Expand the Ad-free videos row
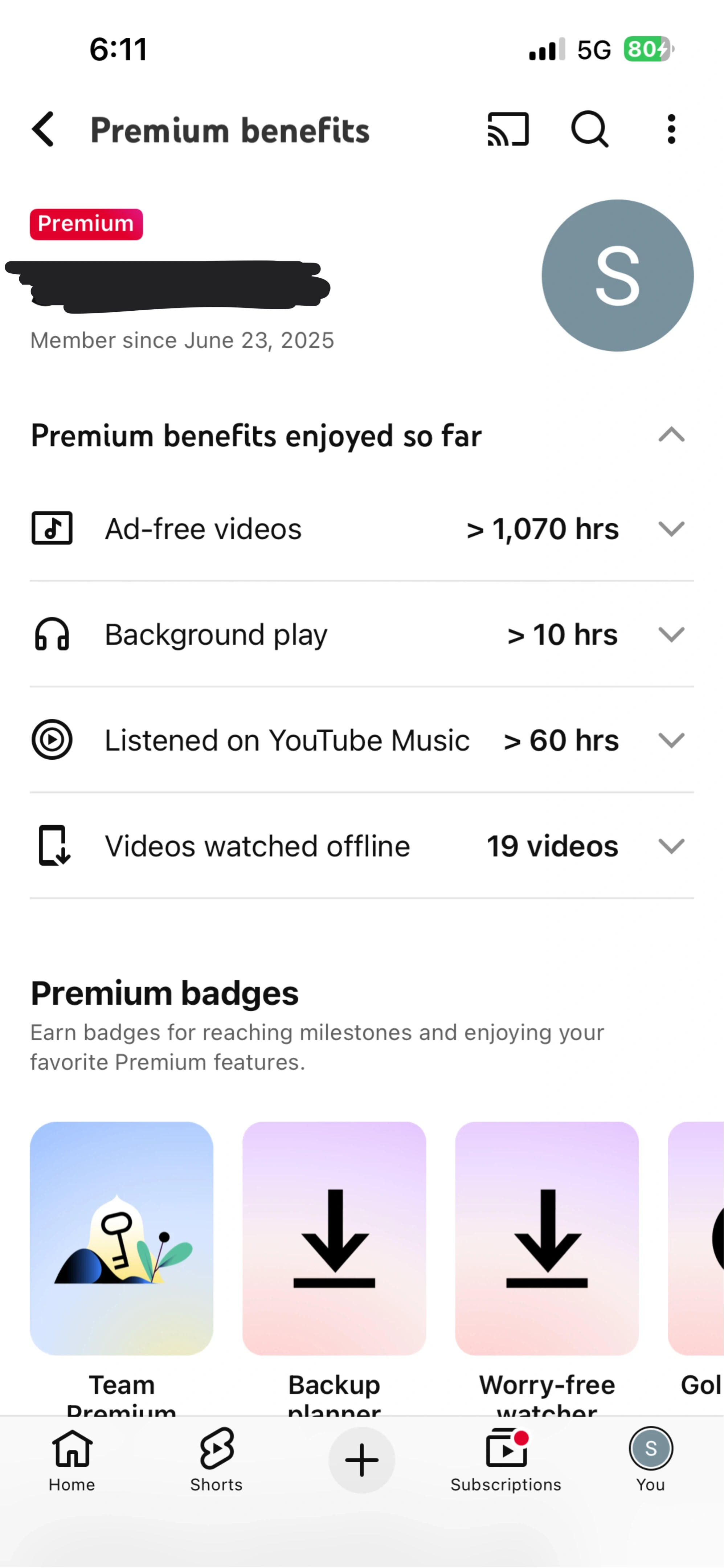The height and width of the screenshot is (1568, 724). [x=671, y=528]
